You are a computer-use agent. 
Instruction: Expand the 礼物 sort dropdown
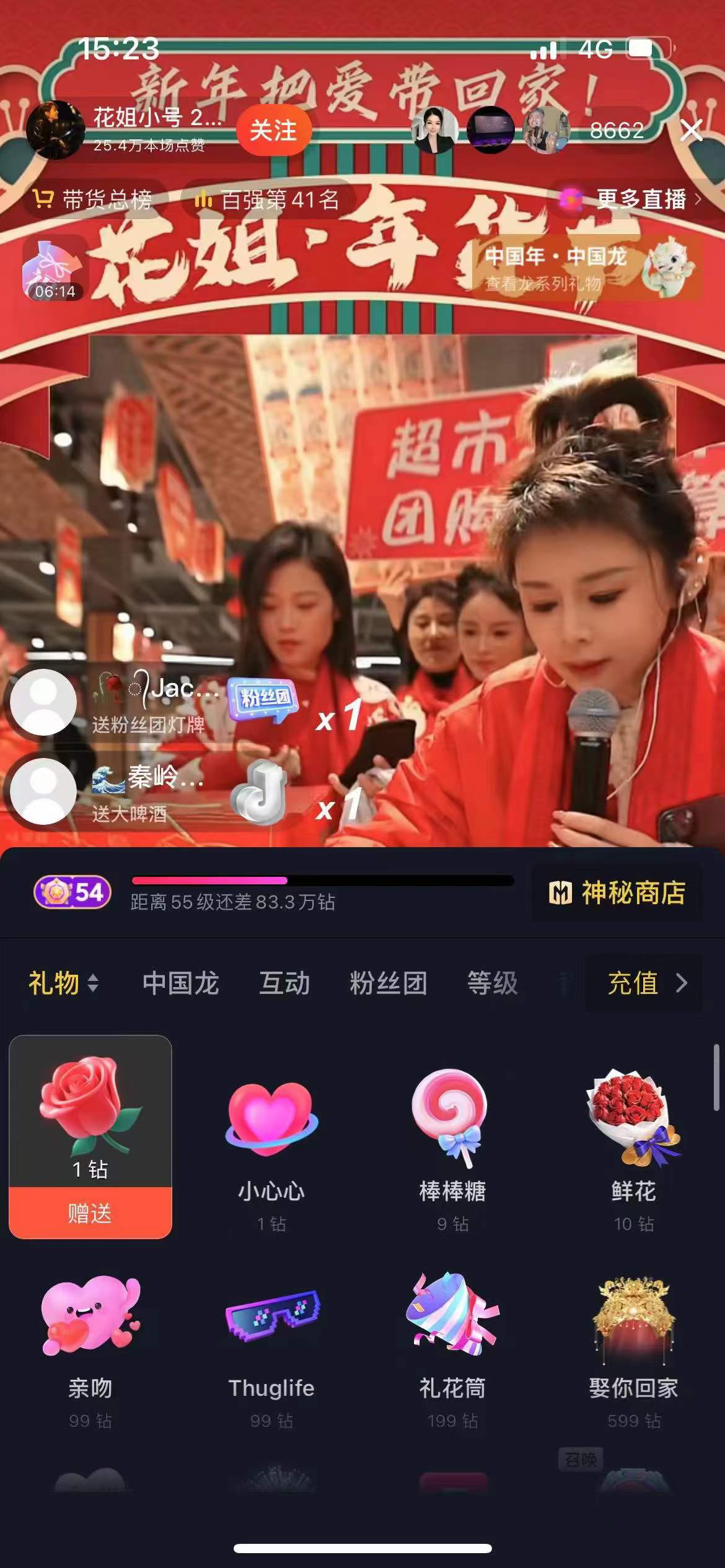[63, 983]
